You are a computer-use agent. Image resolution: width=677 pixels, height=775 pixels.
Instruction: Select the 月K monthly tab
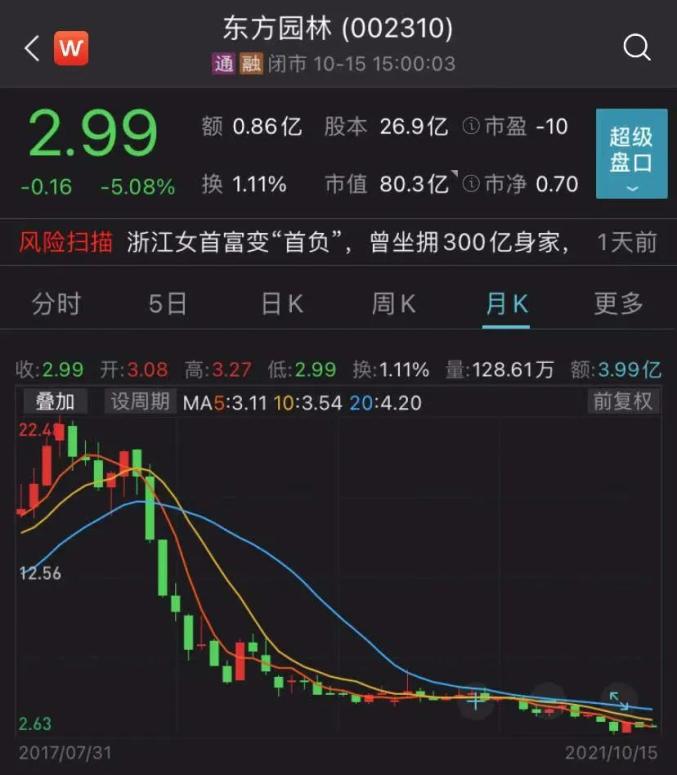(506, 304)
